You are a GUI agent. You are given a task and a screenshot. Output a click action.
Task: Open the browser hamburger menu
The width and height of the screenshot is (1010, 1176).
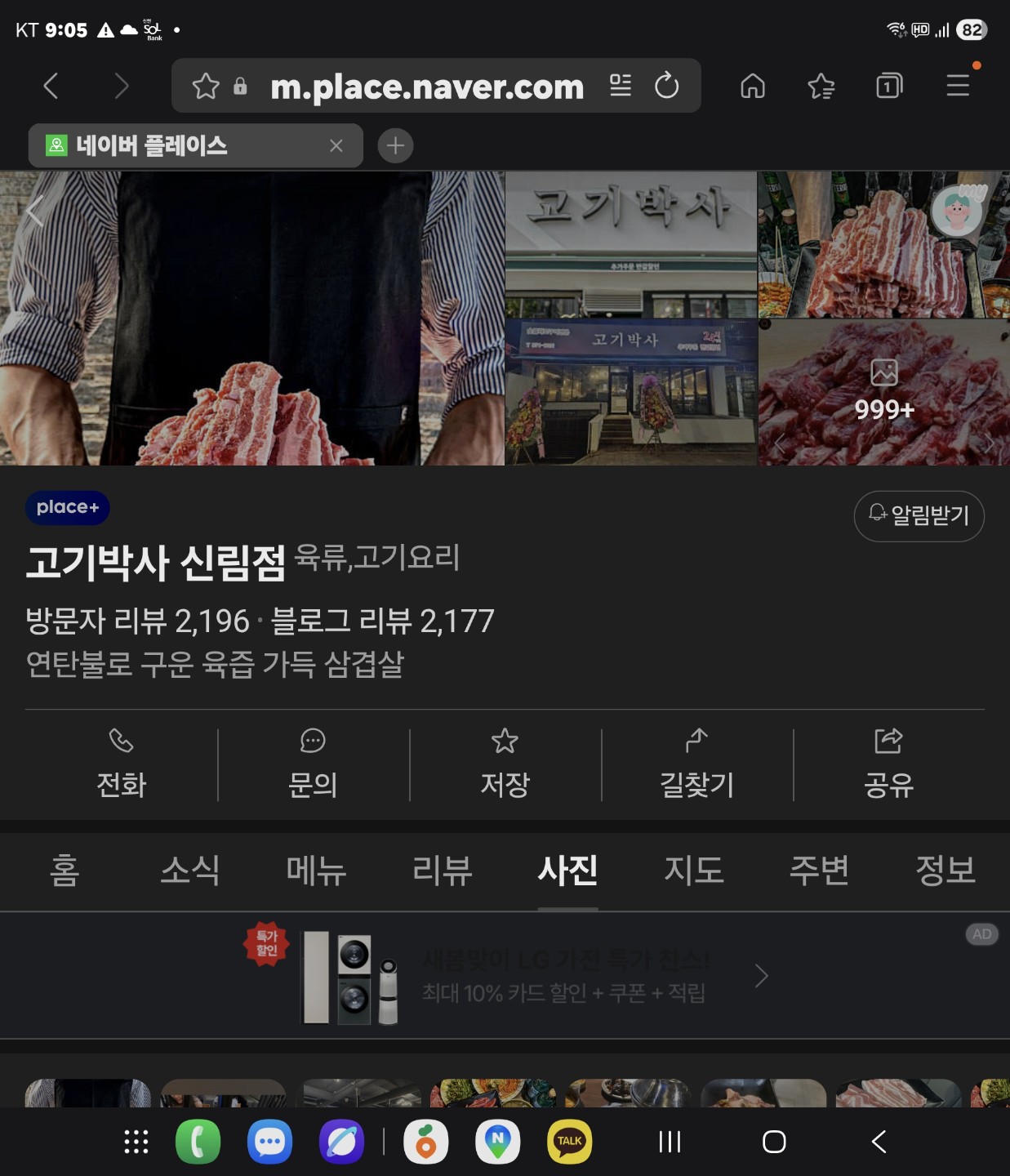coord(958,86)
